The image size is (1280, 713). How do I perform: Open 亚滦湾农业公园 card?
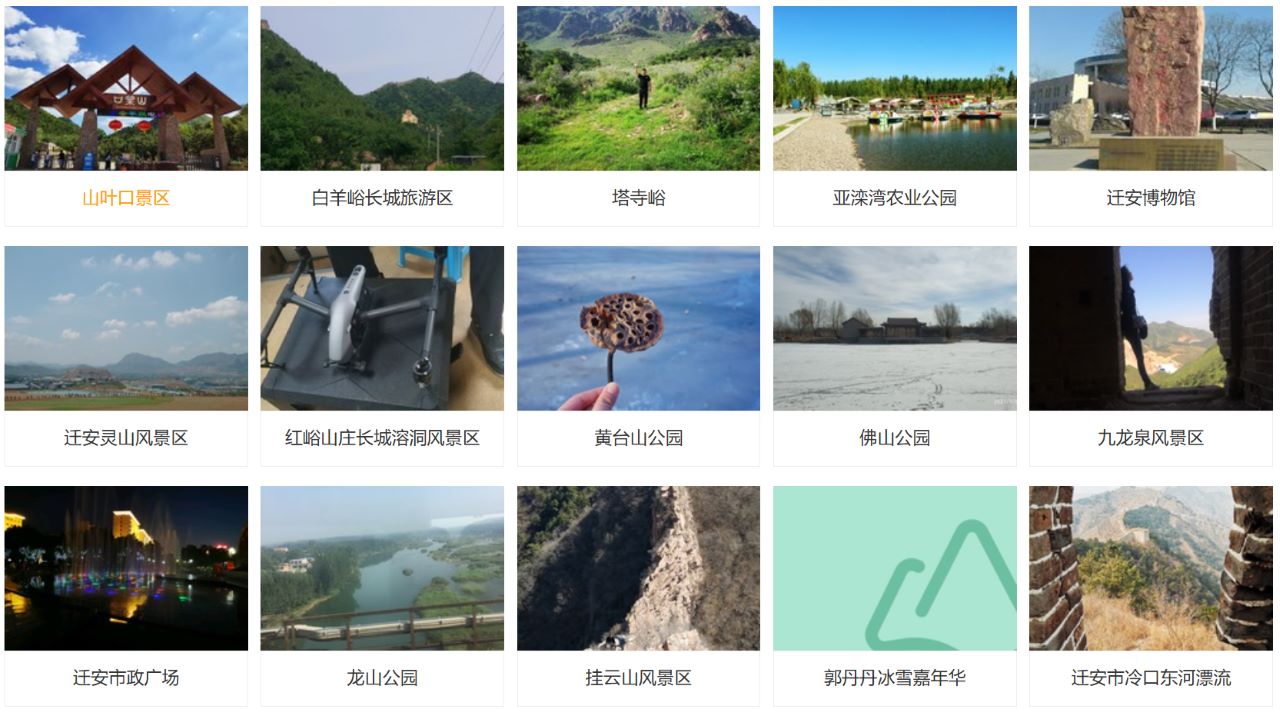tap(894, 116)
